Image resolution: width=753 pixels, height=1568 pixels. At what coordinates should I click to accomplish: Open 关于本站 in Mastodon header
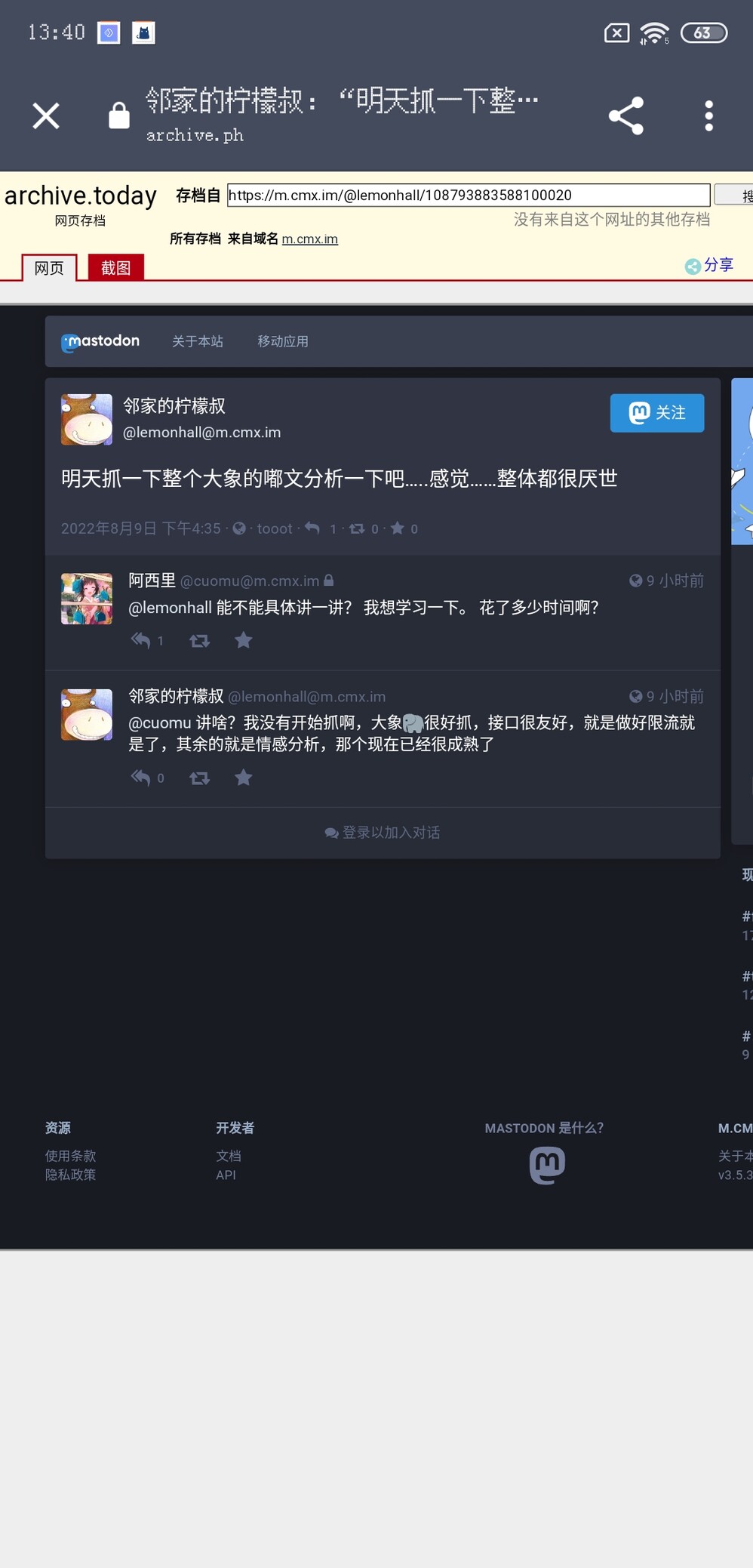[x=198, y=341]
